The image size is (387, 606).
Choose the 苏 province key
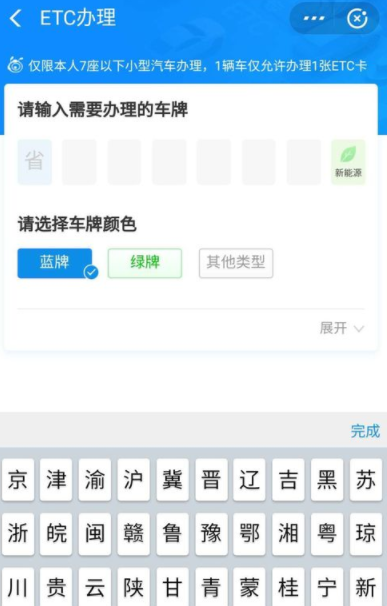(365, 480)
